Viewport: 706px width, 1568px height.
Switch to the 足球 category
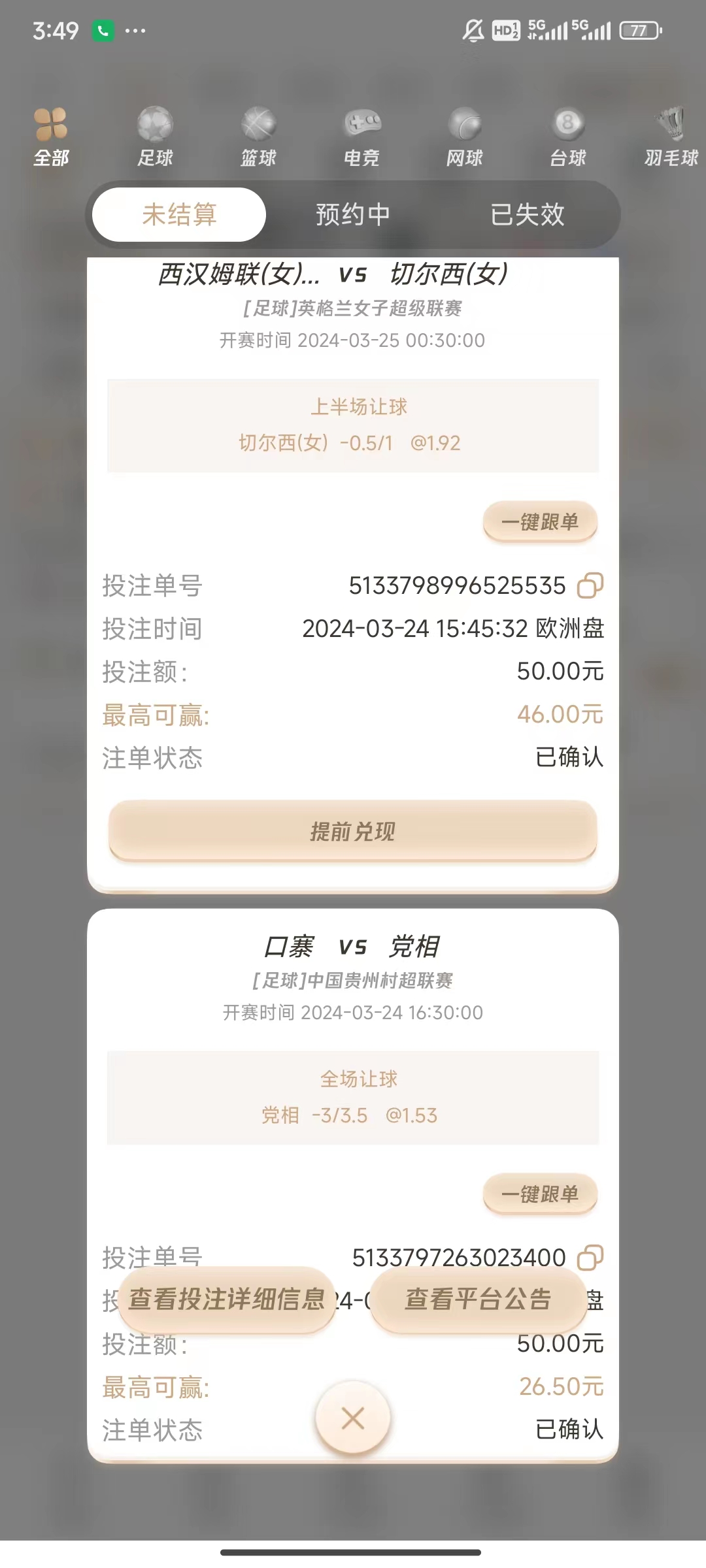[x=155, y=137]
